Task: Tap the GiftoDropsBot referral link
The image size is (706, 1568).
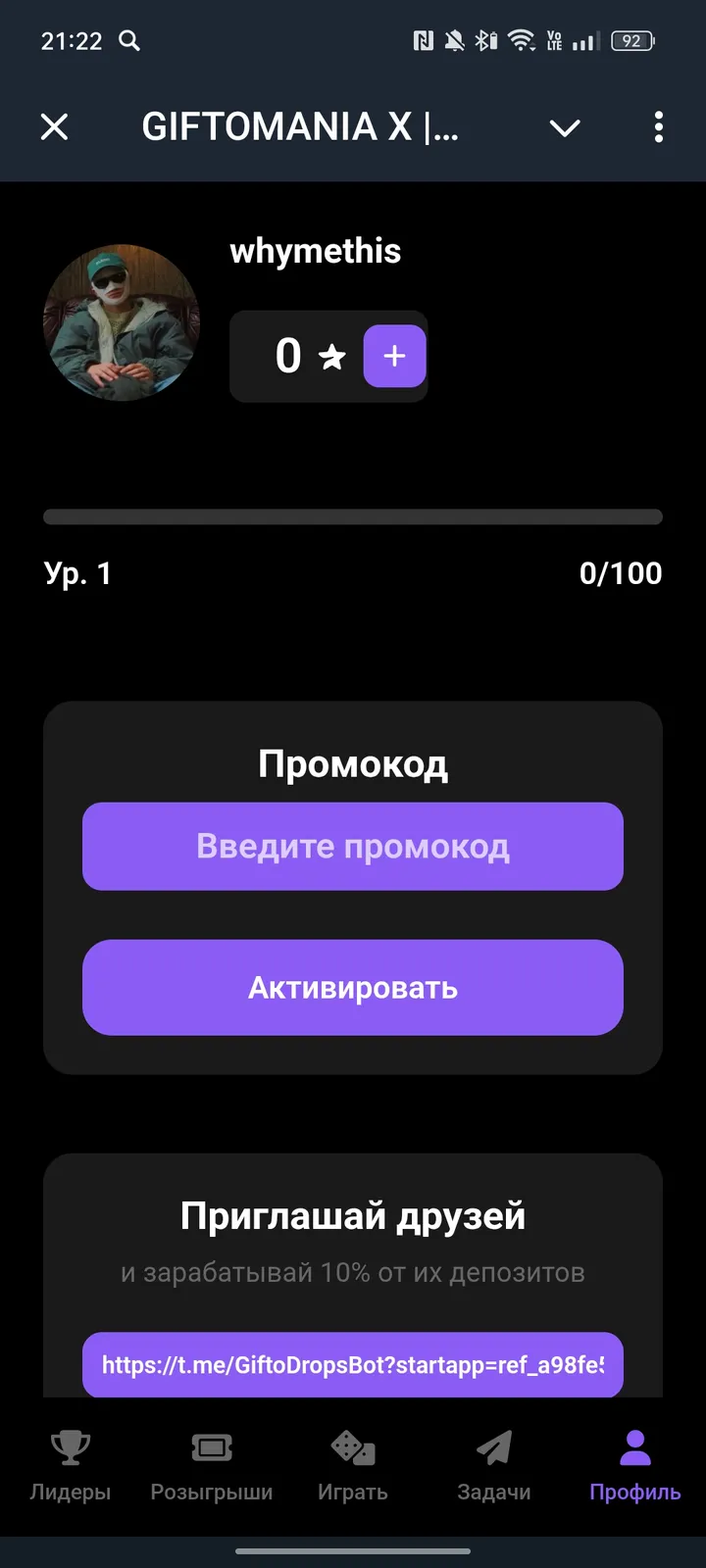Action: [x=353, y=1365]
